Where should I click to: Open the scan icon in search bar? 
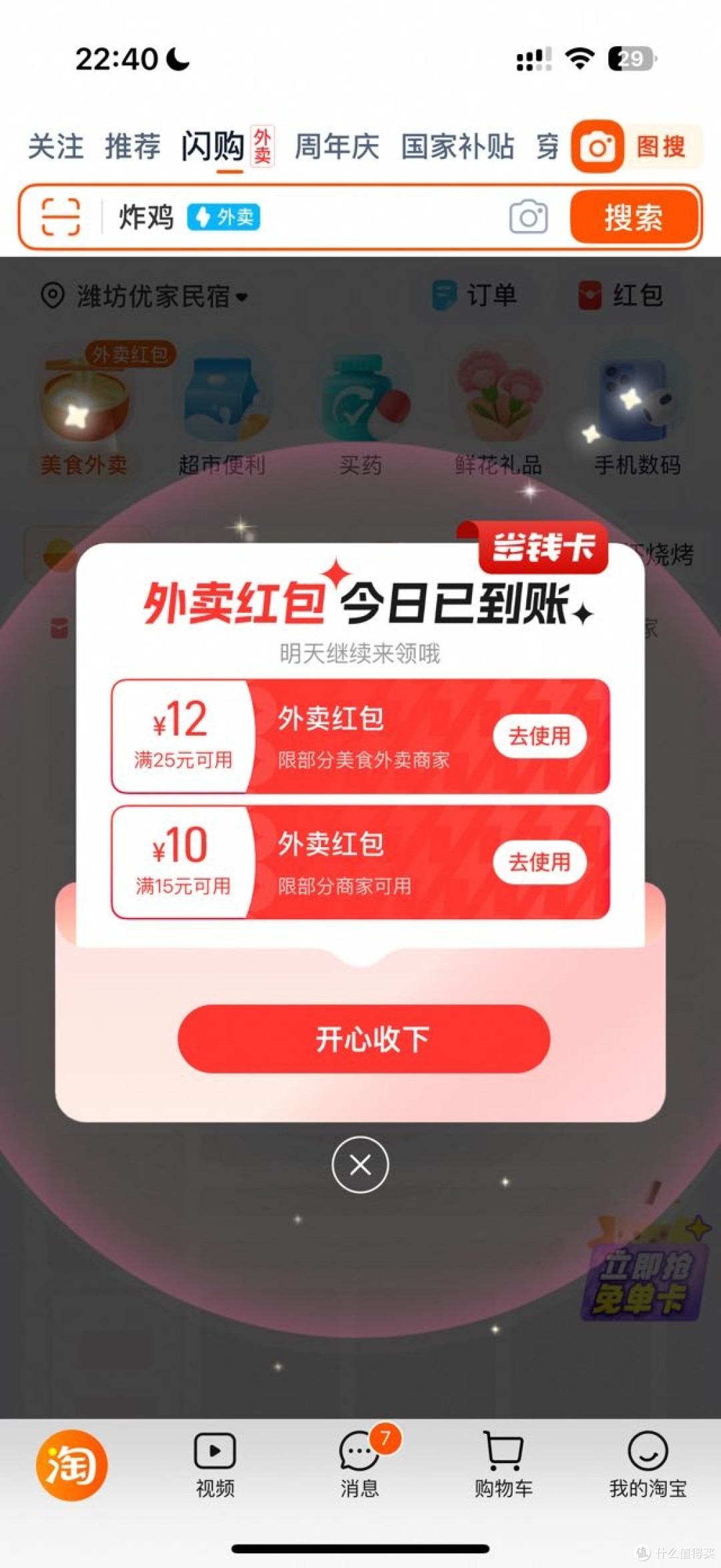[61, 217]
